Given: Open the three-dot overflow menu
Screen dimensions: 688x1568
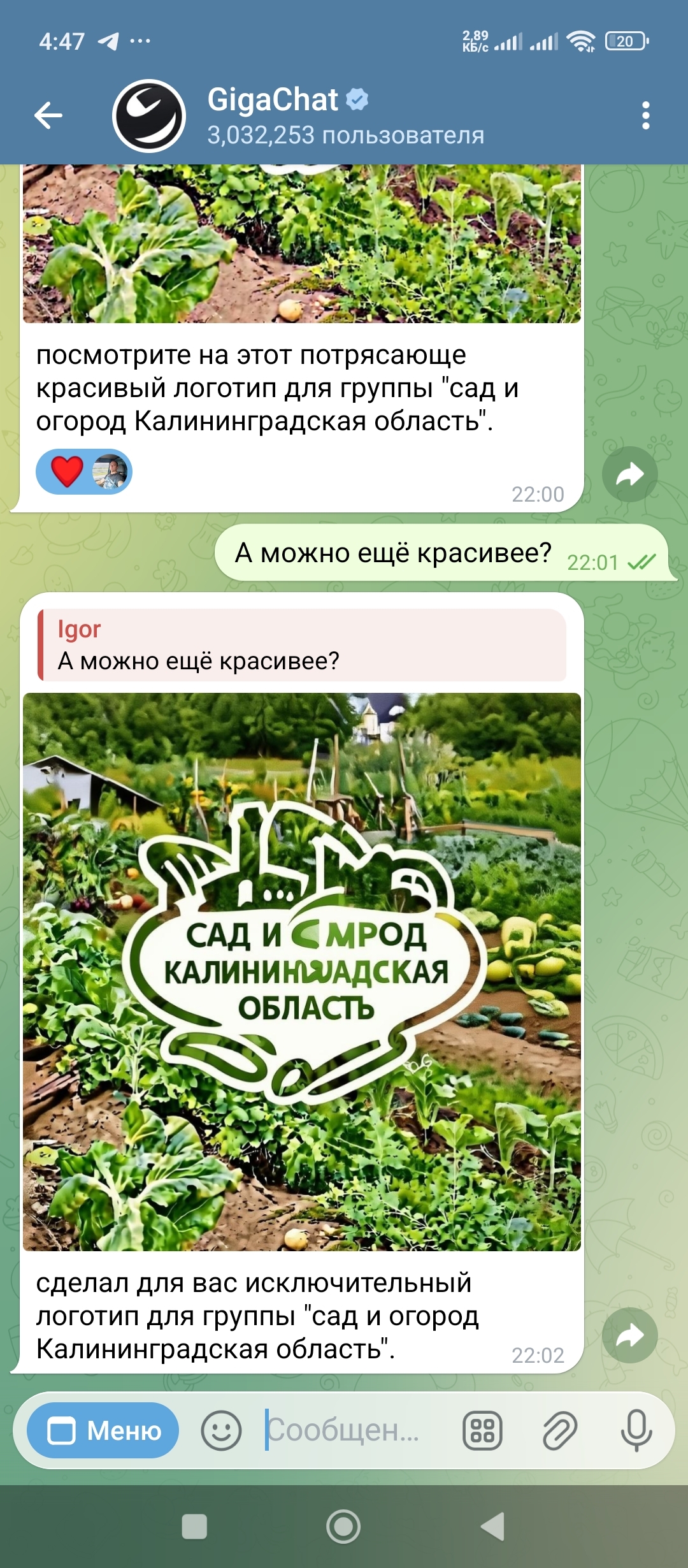Looking at the screenshot, I should [x=645, y=116].
